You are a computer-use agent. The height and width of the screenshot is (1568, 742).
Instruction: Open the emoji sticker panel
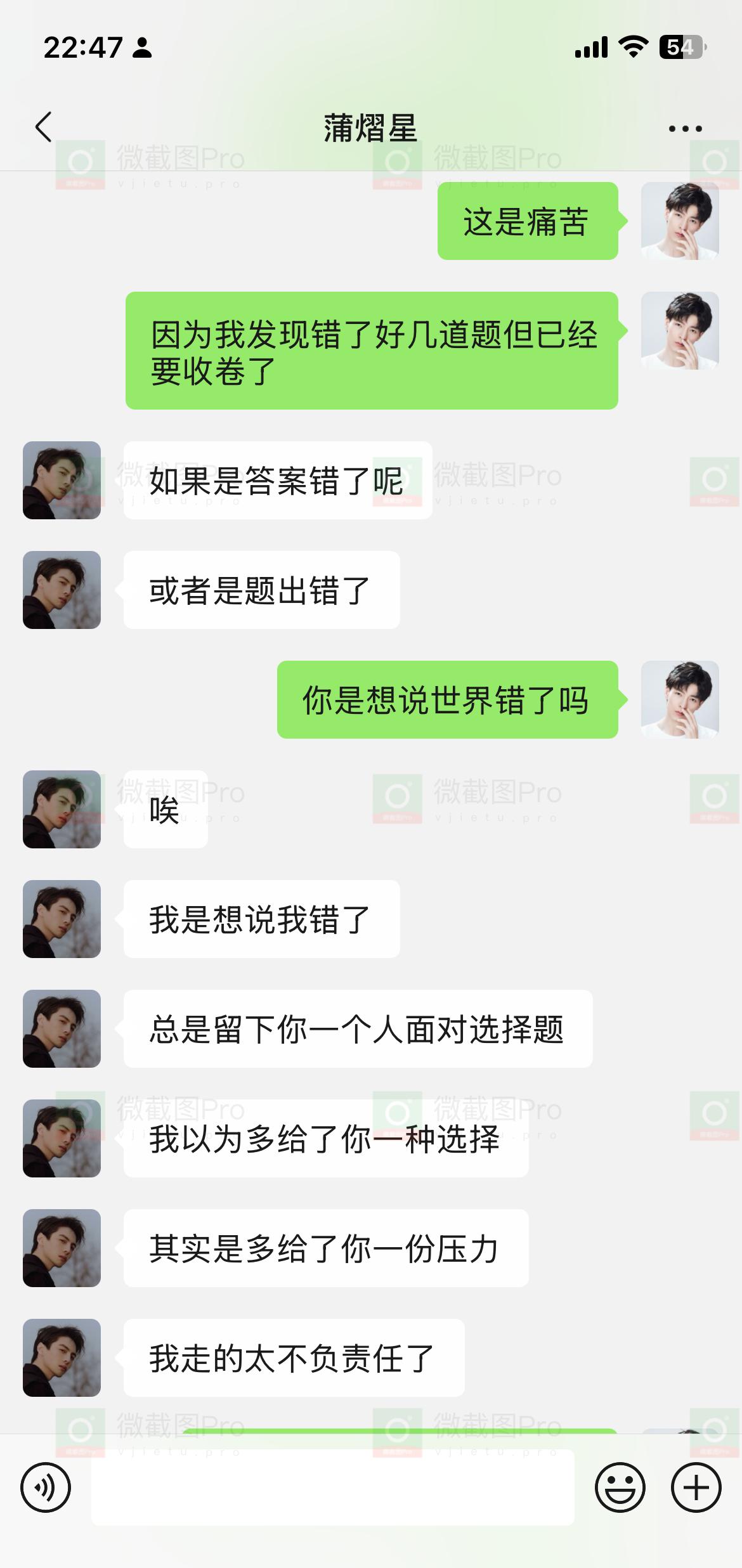[x=620, y=1487]
